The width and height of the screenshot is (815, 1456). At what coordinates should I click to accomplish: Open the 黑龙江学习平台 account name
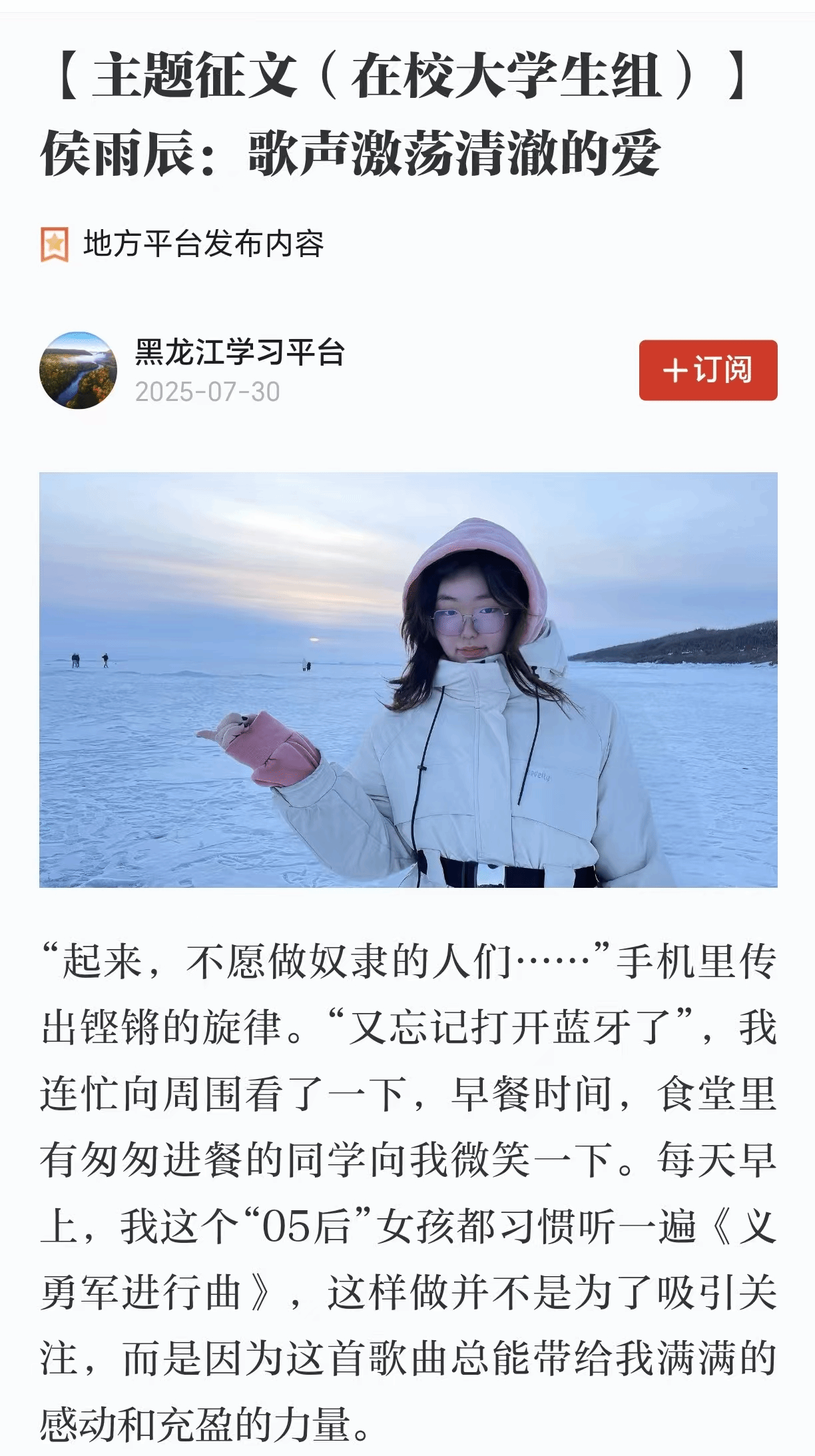click(x=240, y=352)
